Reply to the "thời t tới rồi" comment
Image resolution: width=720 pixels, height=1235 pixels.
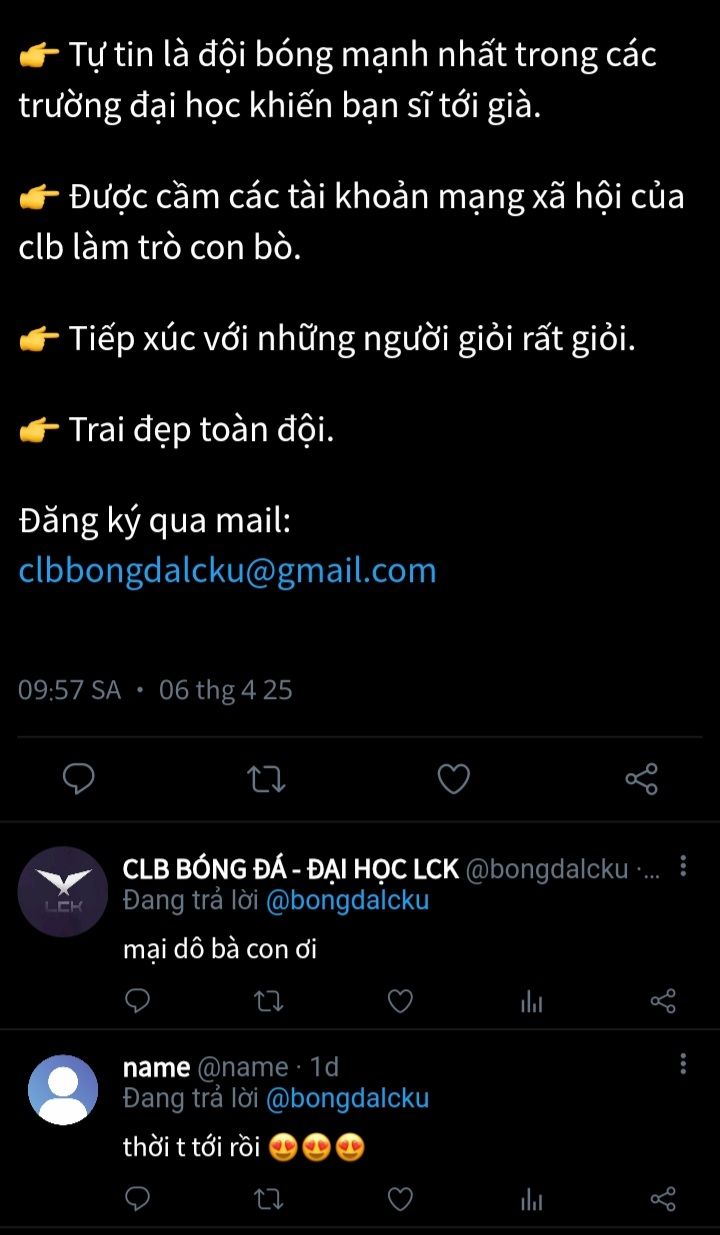[140, 1198]
